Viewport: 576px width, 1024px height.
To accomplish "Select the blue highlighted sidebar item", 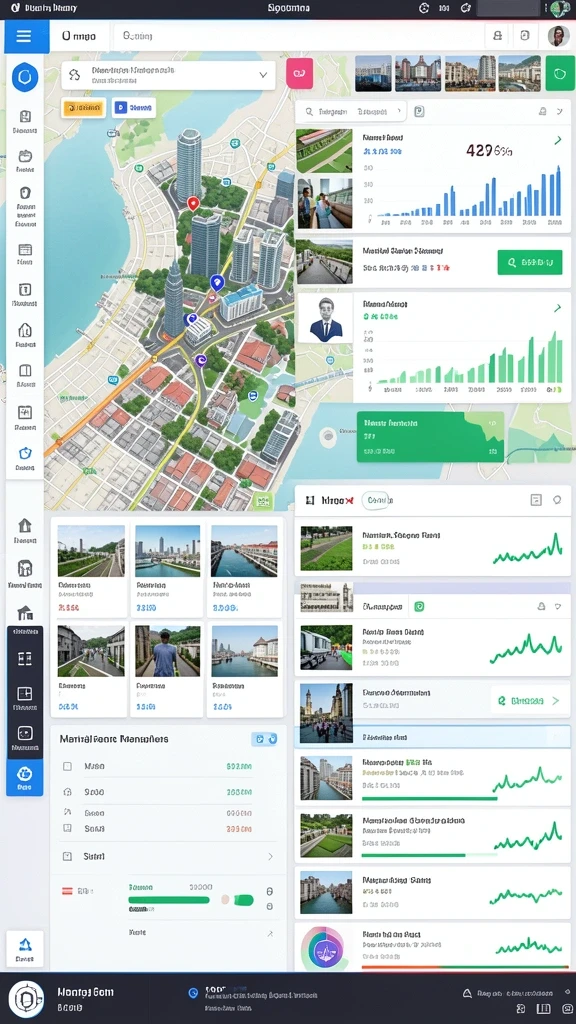I will click(25, 777).
